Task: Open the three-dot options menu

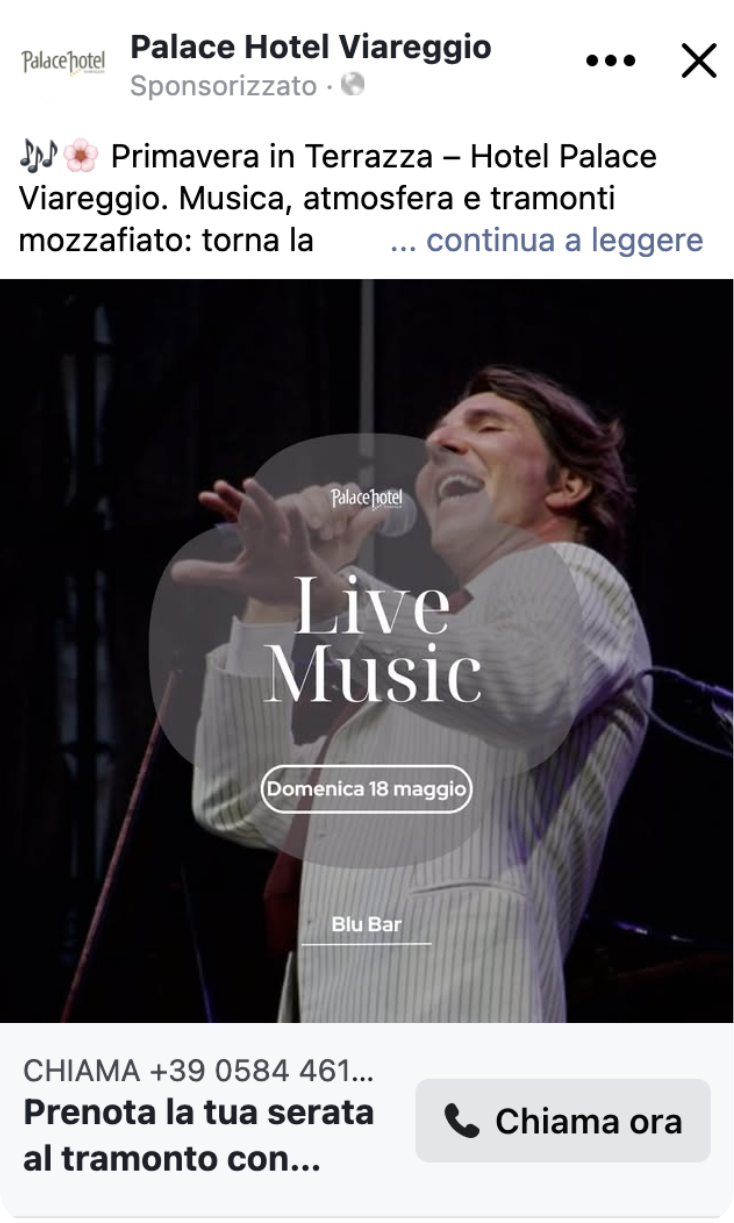Action: click(x=610, y=61)
